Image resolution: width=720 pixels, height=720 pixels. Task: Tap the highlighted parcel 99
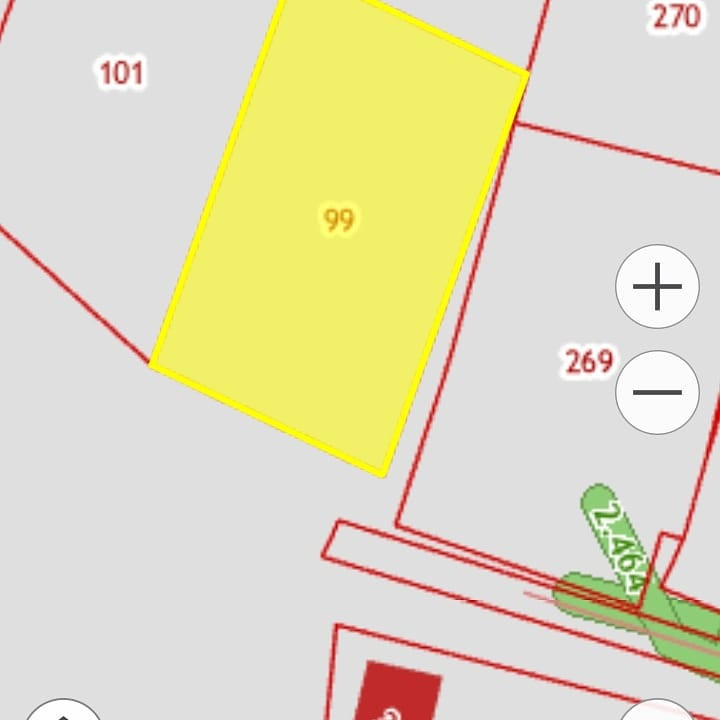(339, 220)
